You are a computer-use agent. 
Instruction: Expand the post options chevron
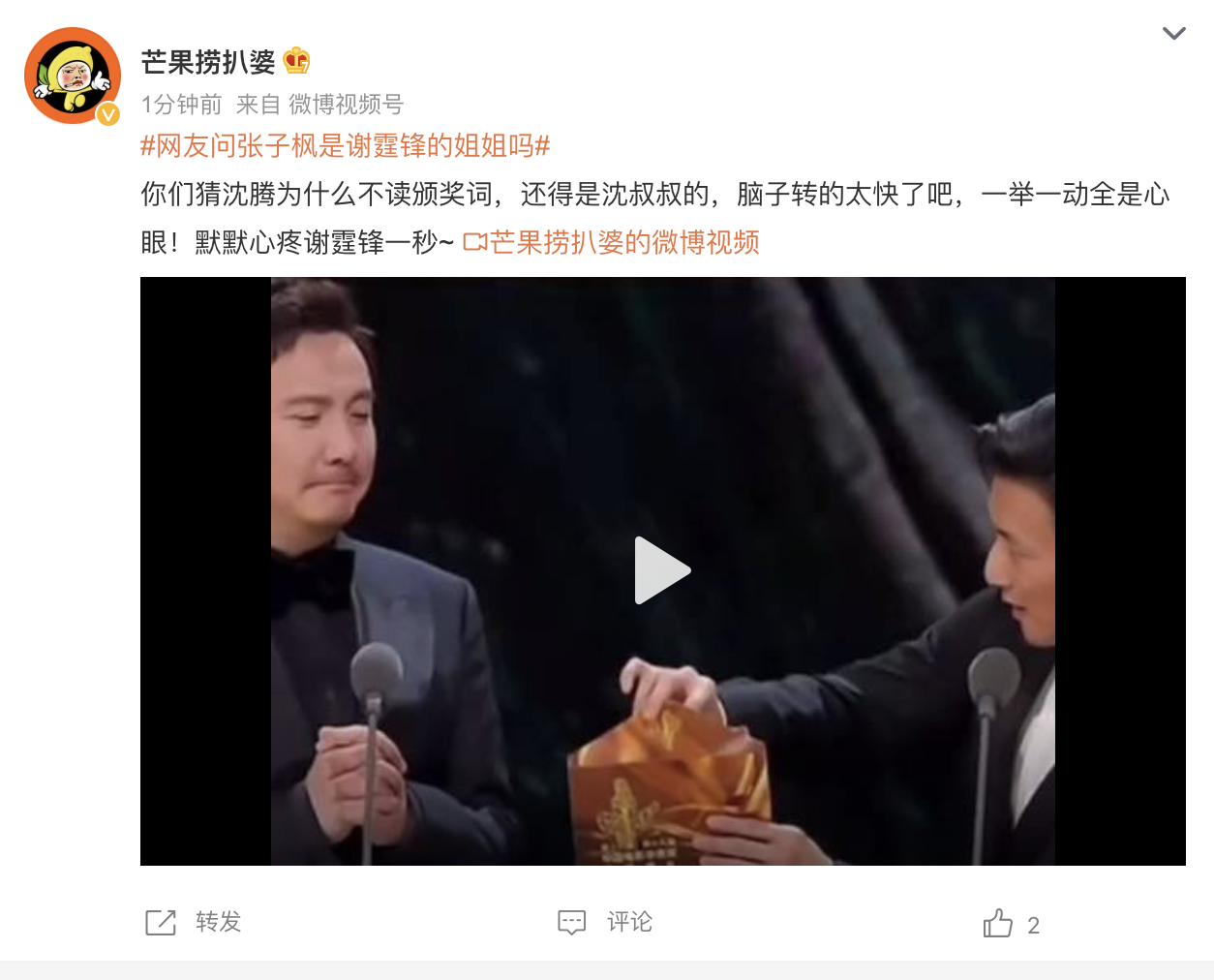tap(1173, 34)
